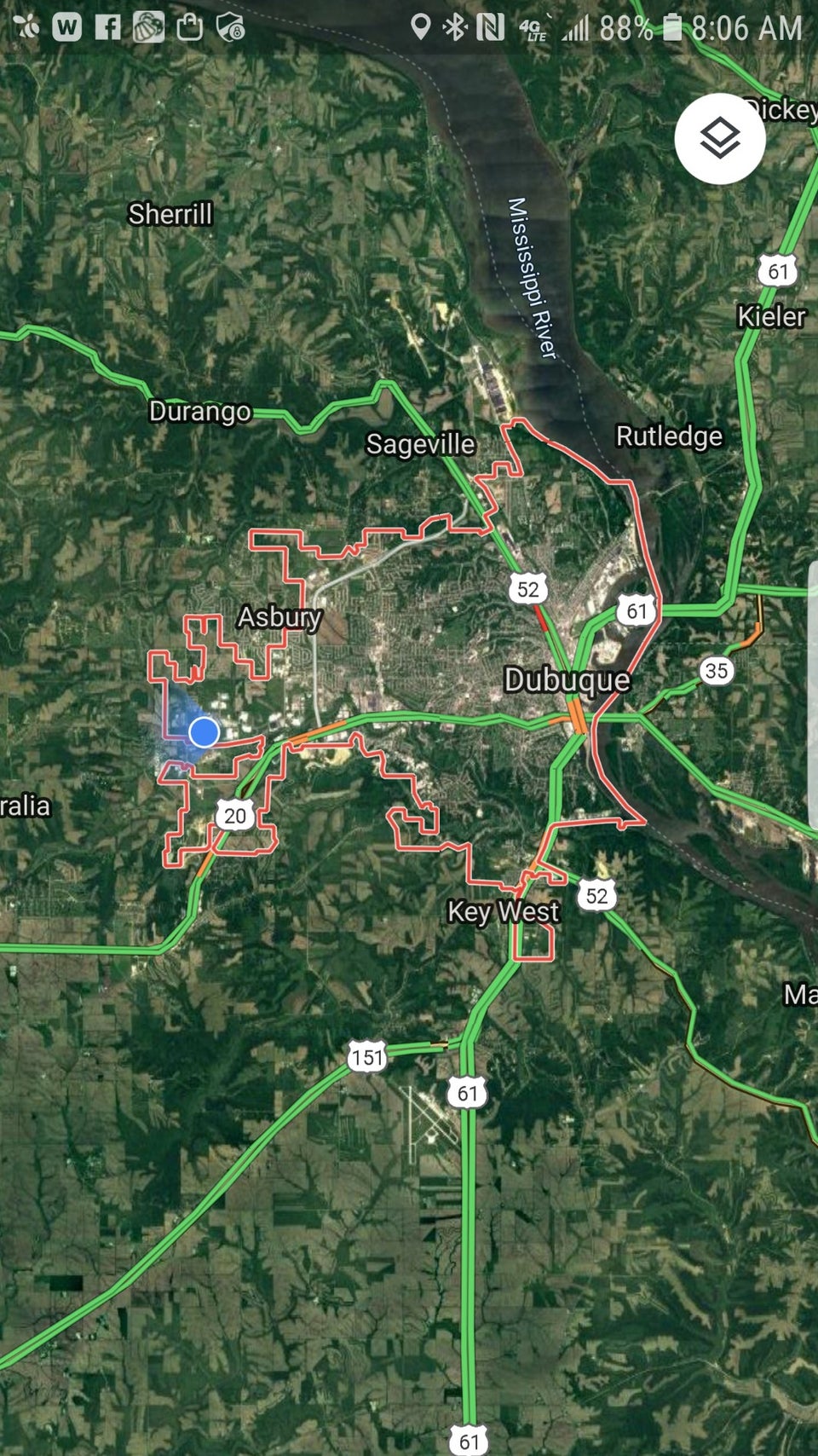This screenshot has width=818, height=1456.
Task: Tap the blue current location dot
Action: tap(204, 732)
